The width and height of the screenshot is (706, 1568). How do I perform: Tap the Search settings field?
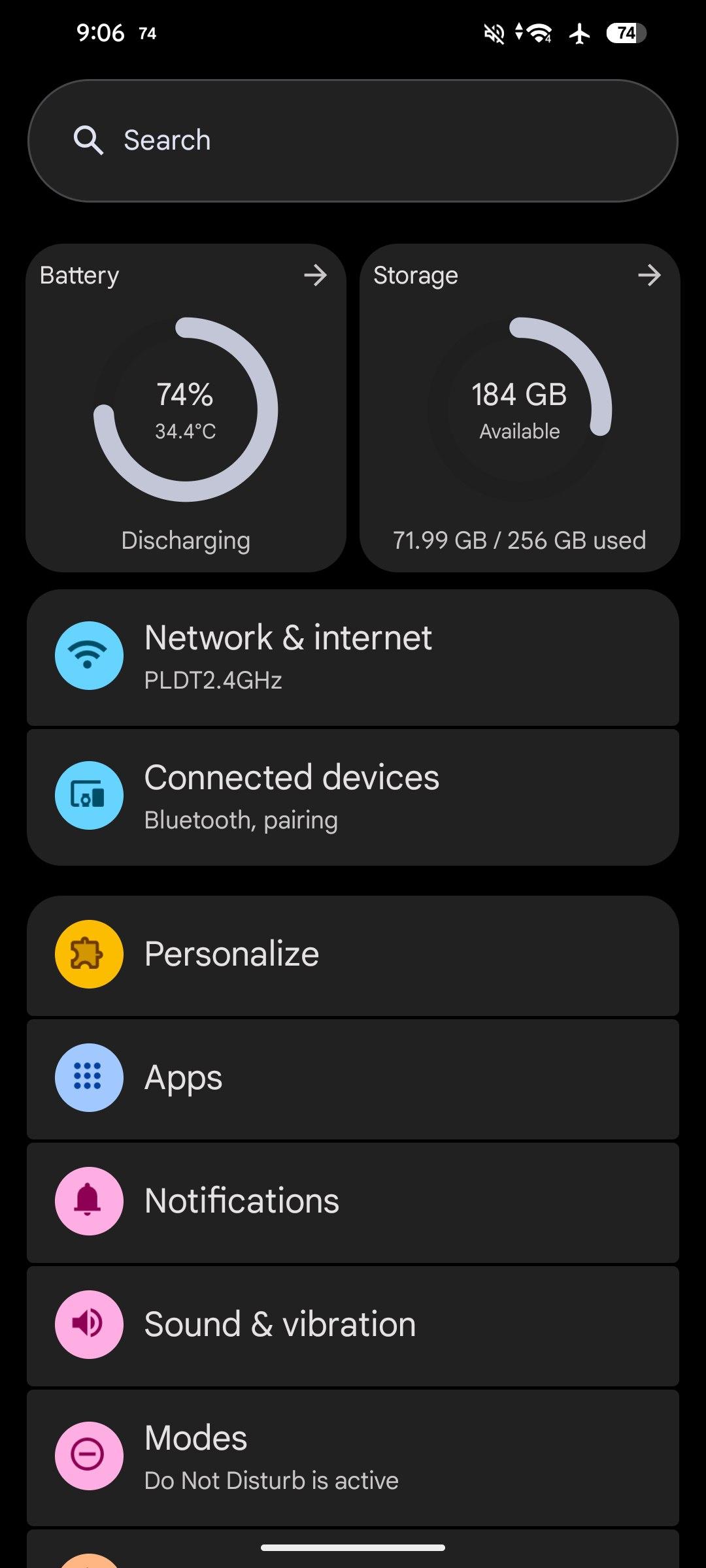(x=353, y=140)
